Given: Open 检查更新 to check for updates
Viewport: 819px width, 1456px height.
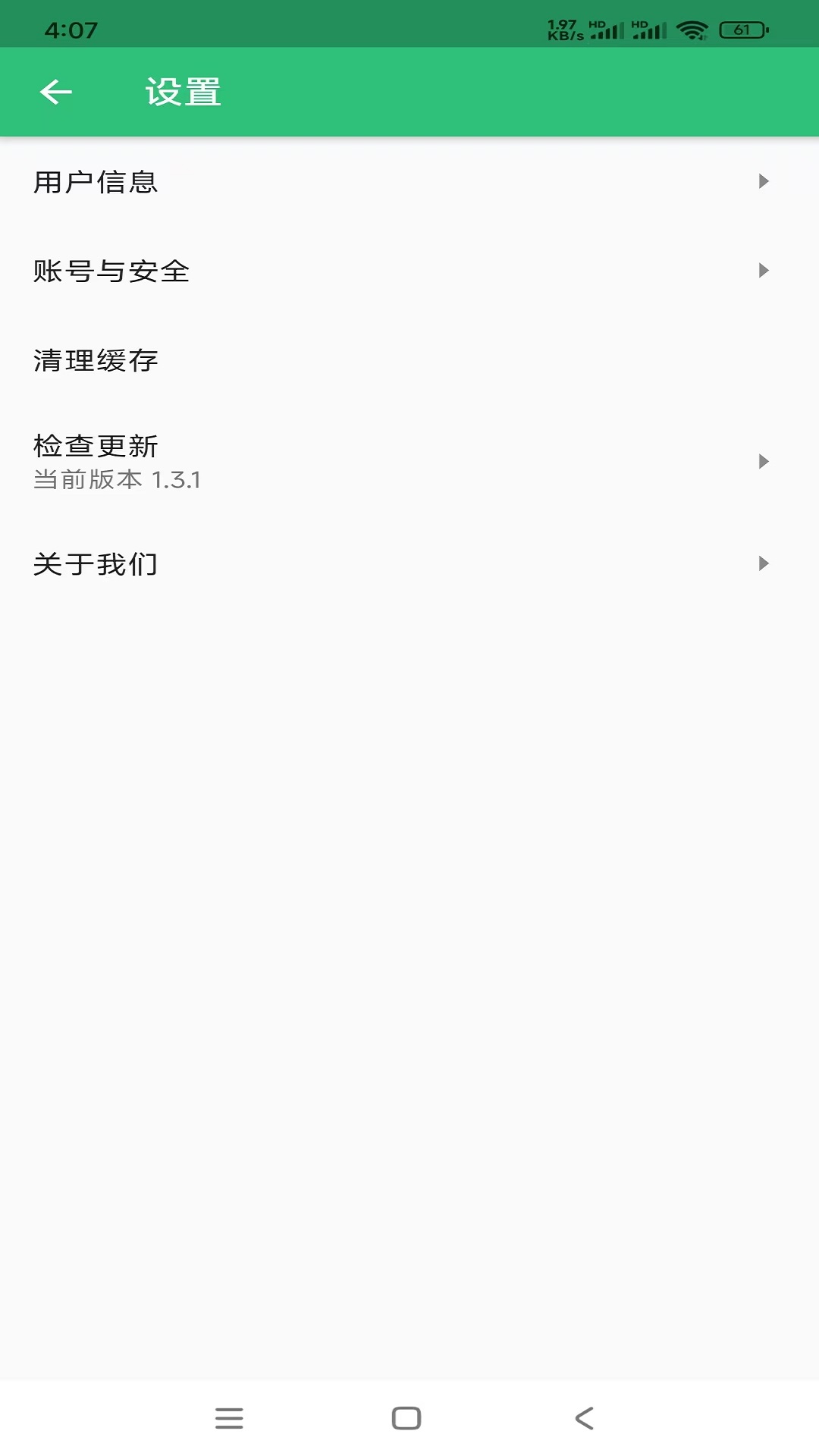Looking at the screenshot, I should click(x=94, y=447).
